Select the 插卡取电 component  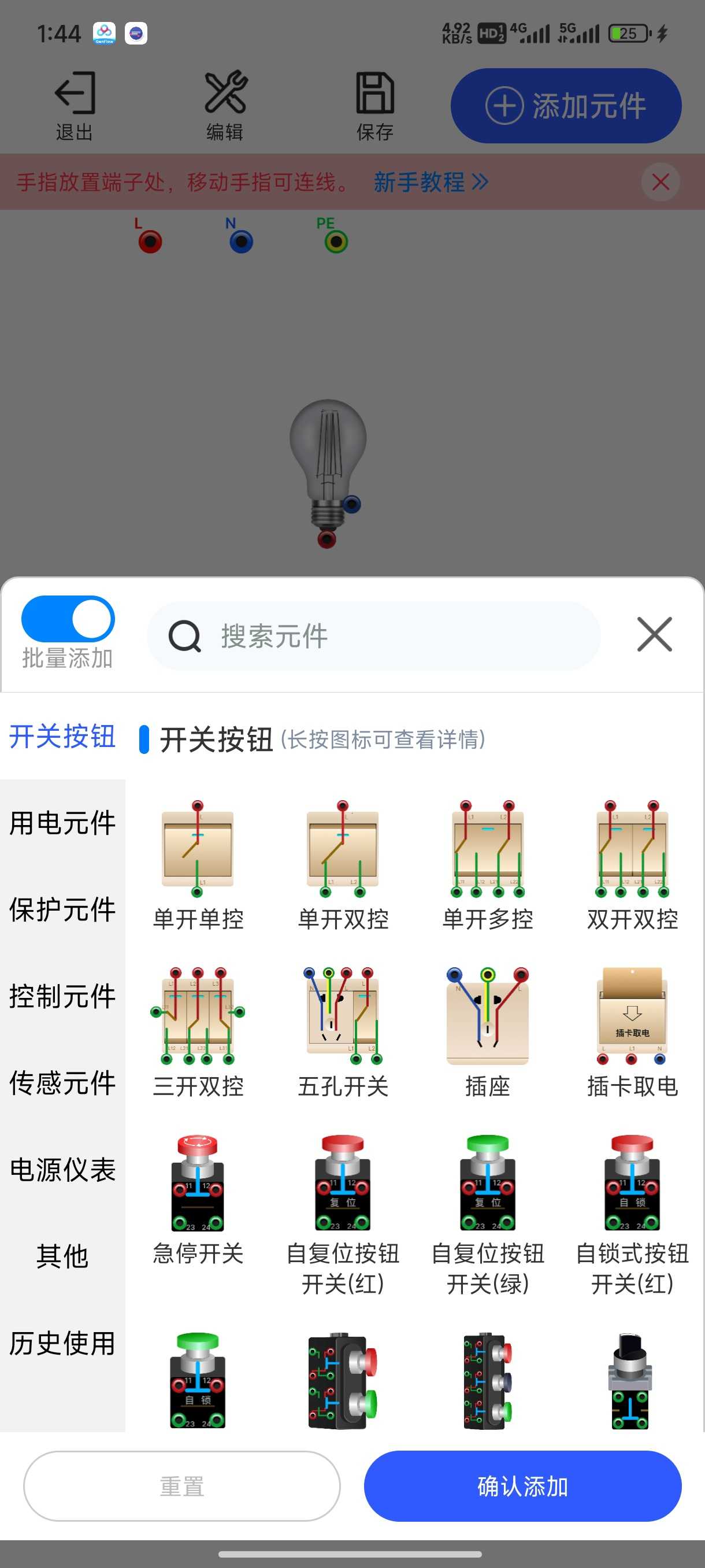(632, 1031)
